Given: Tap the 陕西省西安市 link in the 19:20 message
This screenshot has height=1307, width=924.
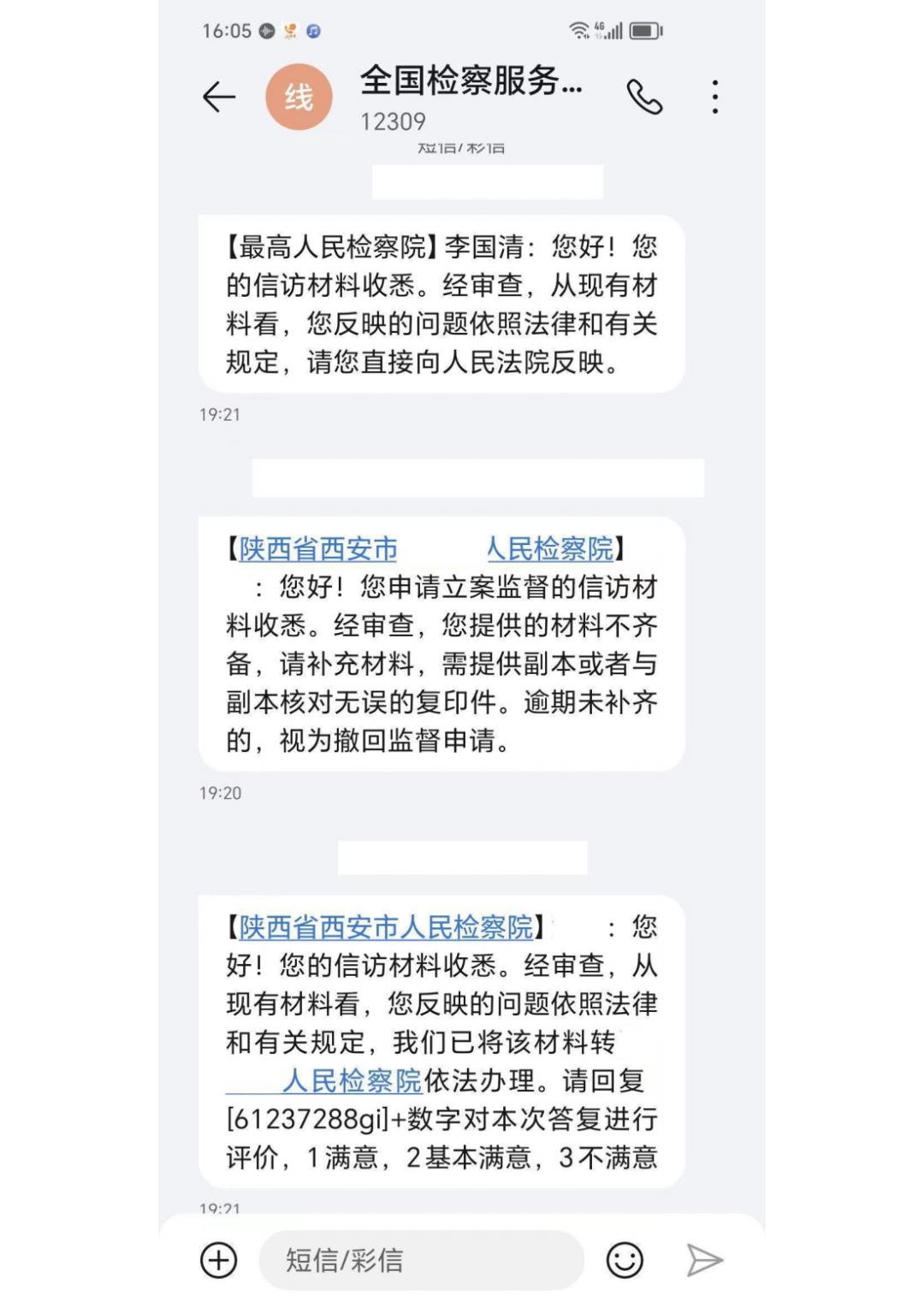Looking at the screenshot, I should pos(318,549).
